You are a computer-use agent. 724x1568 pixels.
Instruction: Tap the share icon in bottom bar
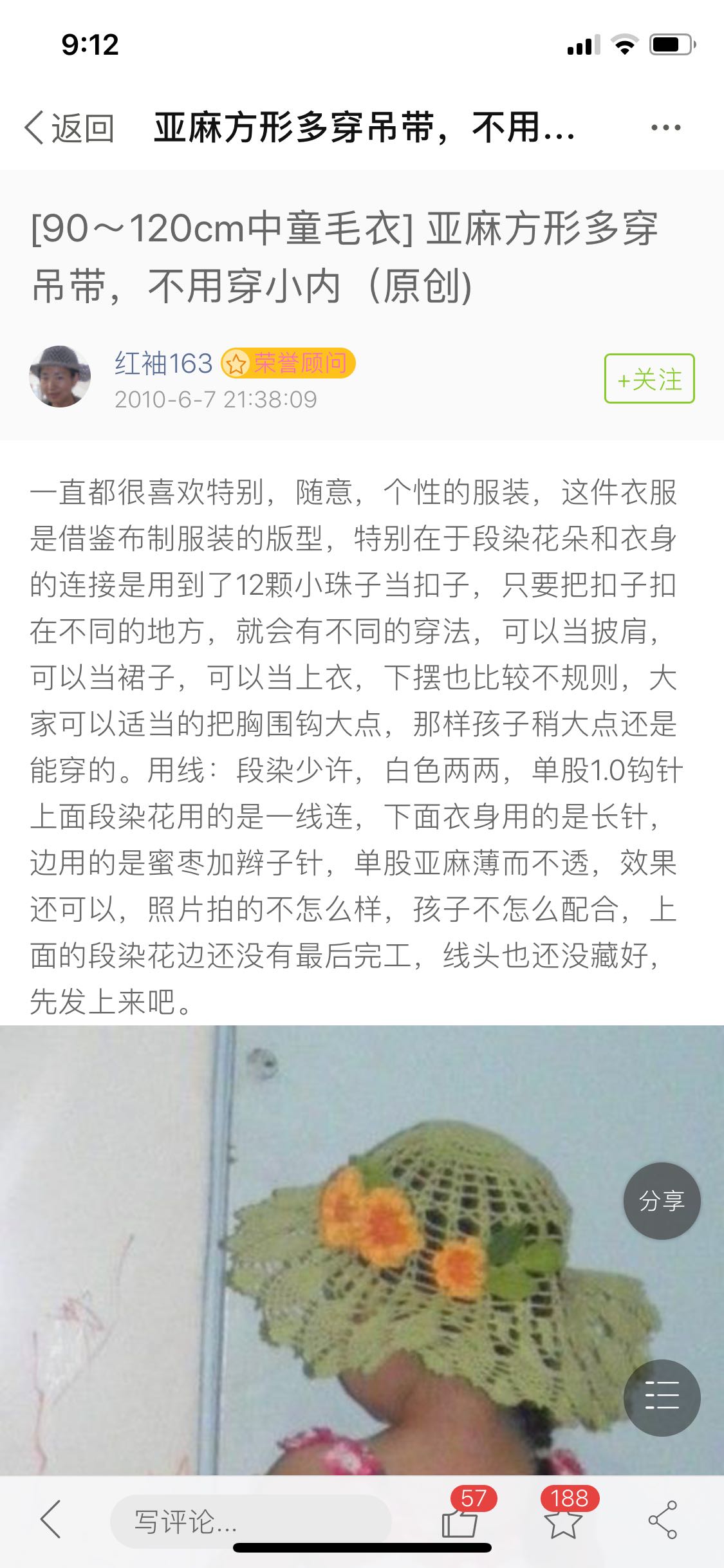pos(663,1522)
